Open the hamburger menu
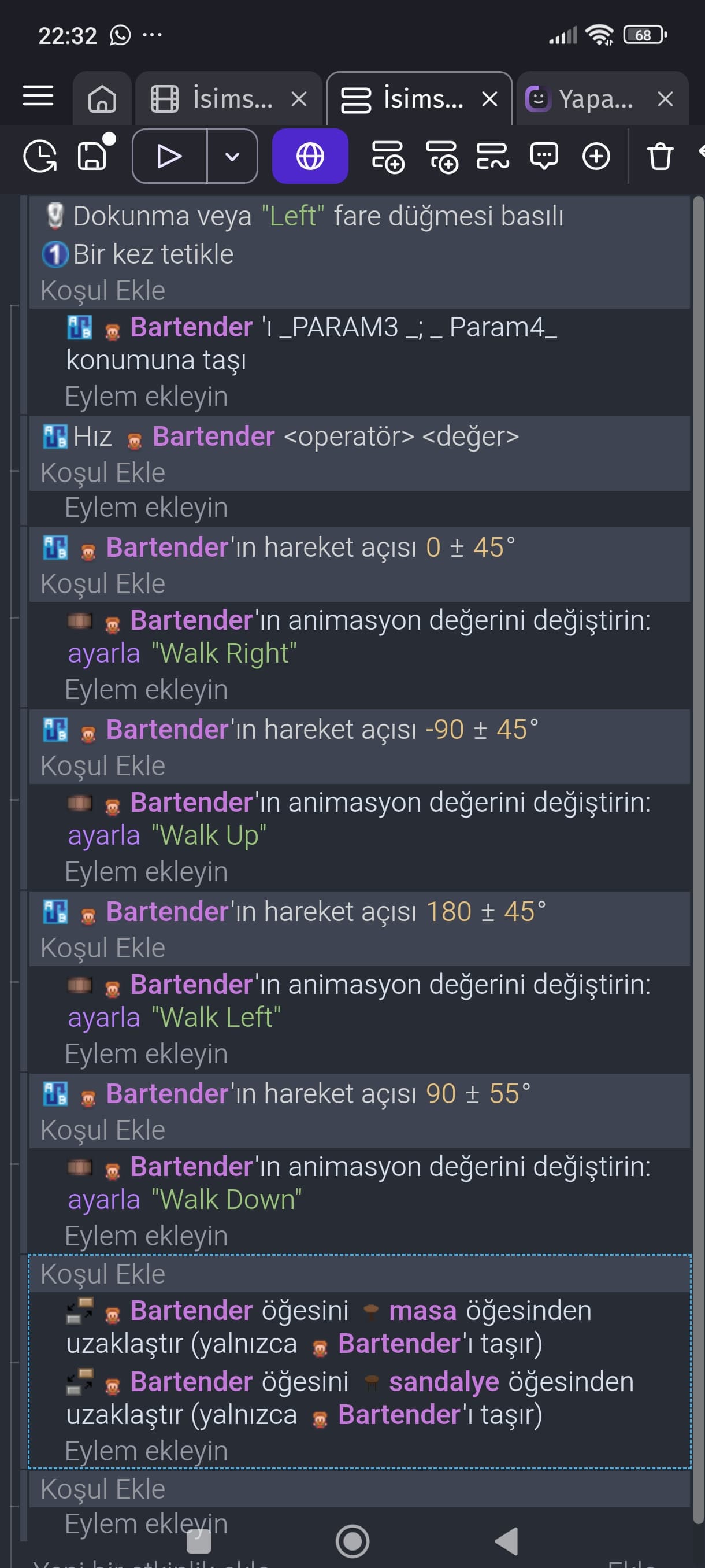The width and height of the screenshot is (705, 1568). click(x=38, y=97)
